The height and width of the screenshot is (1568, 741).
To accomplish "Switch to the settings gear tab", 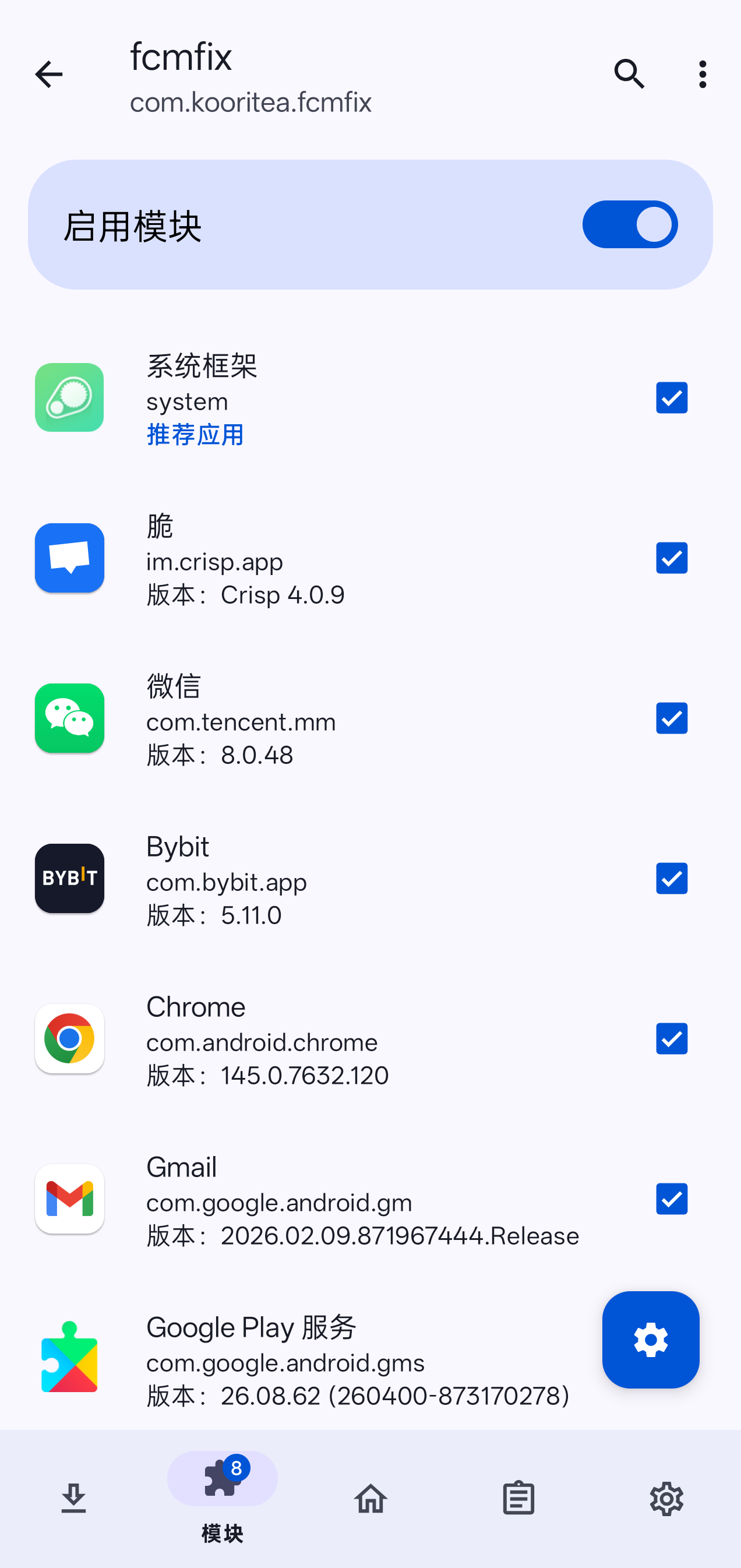I will coord(666,1498).
